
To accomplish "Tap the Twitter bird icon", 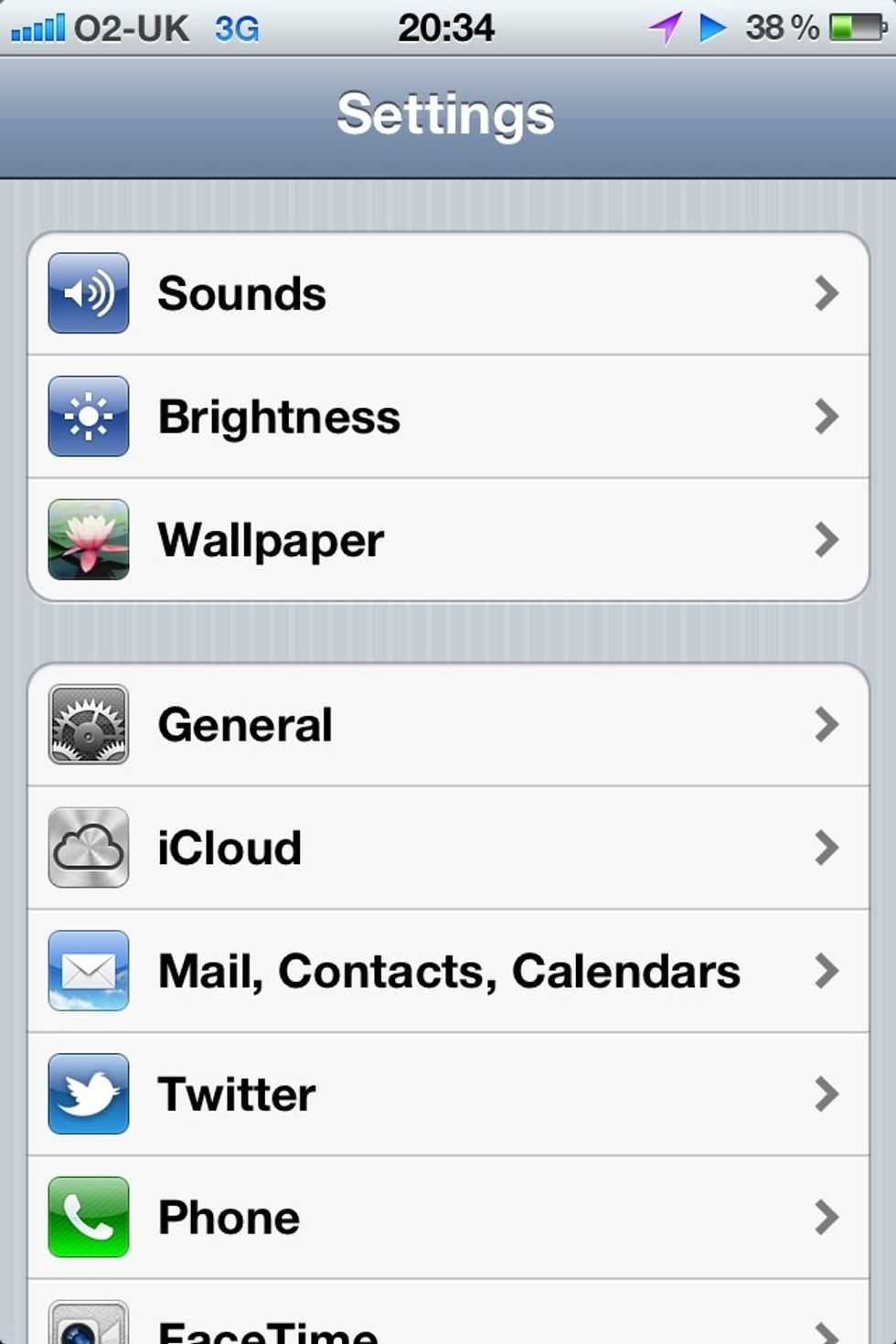I will pyautogui.click(x=88, y=1093).
